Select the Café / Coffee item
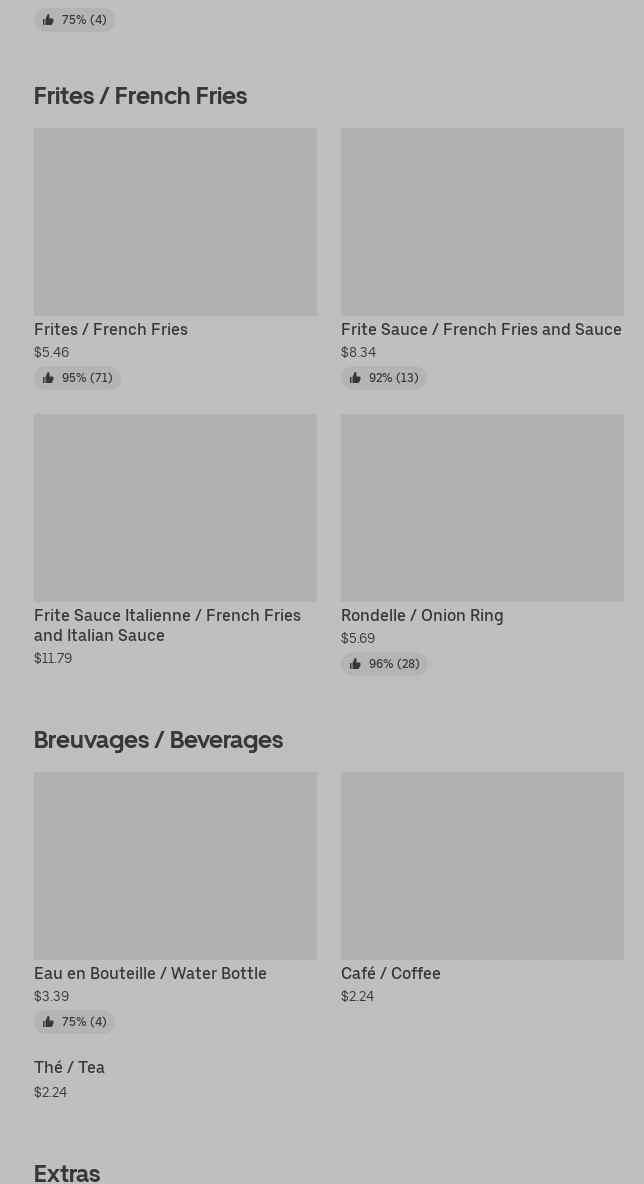 click(x=482, y=889)
